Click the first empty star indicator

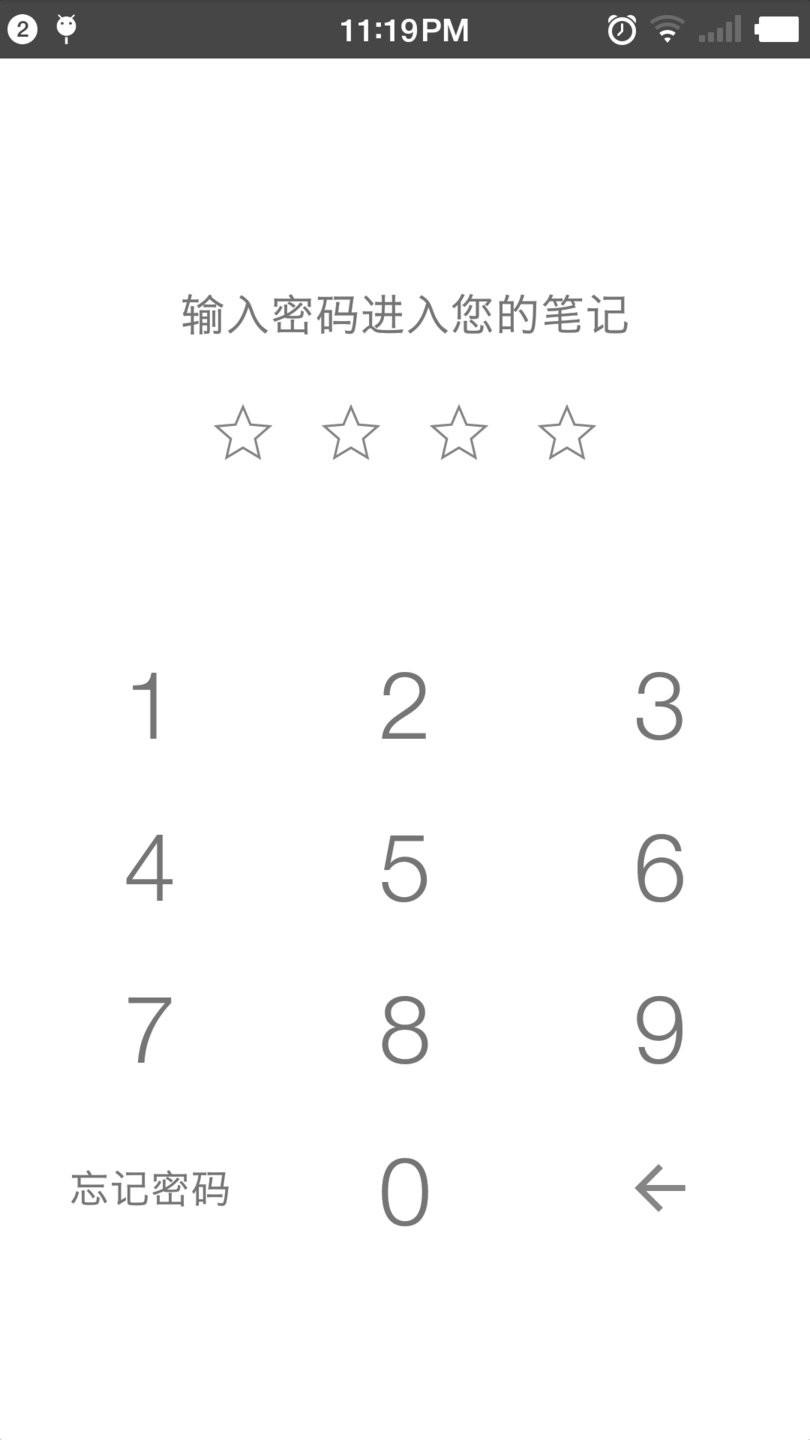pos(242,432)
